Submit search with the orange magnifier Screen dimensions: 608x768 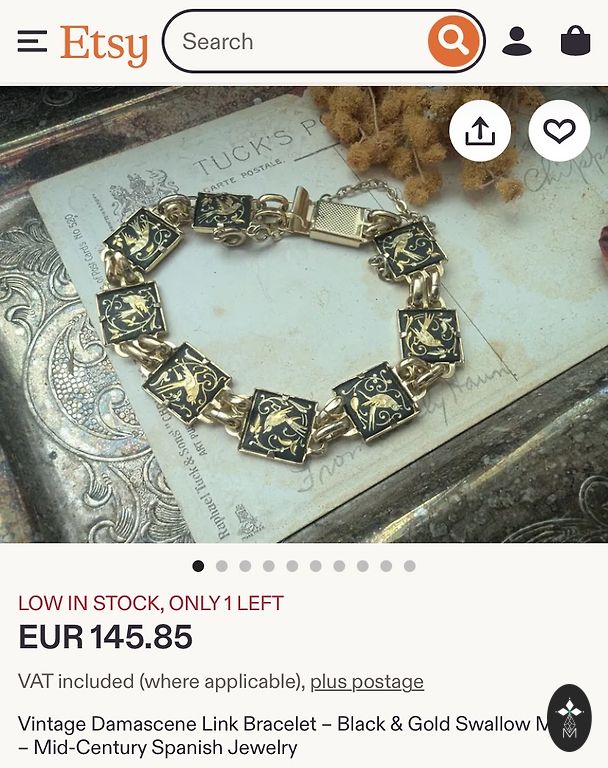pyautogui.click(x=453, y=42)
